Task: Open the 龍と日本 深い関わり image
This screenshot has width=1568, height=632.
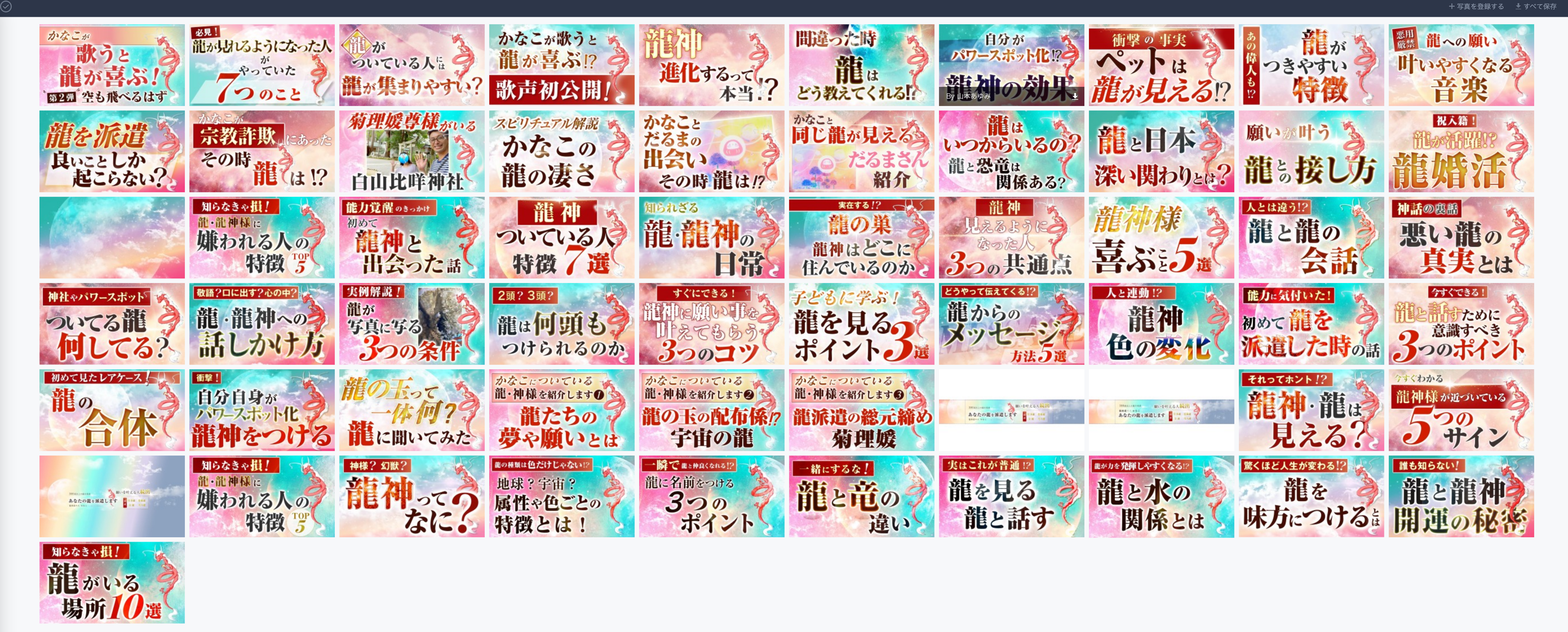Action: point(1161,152)
